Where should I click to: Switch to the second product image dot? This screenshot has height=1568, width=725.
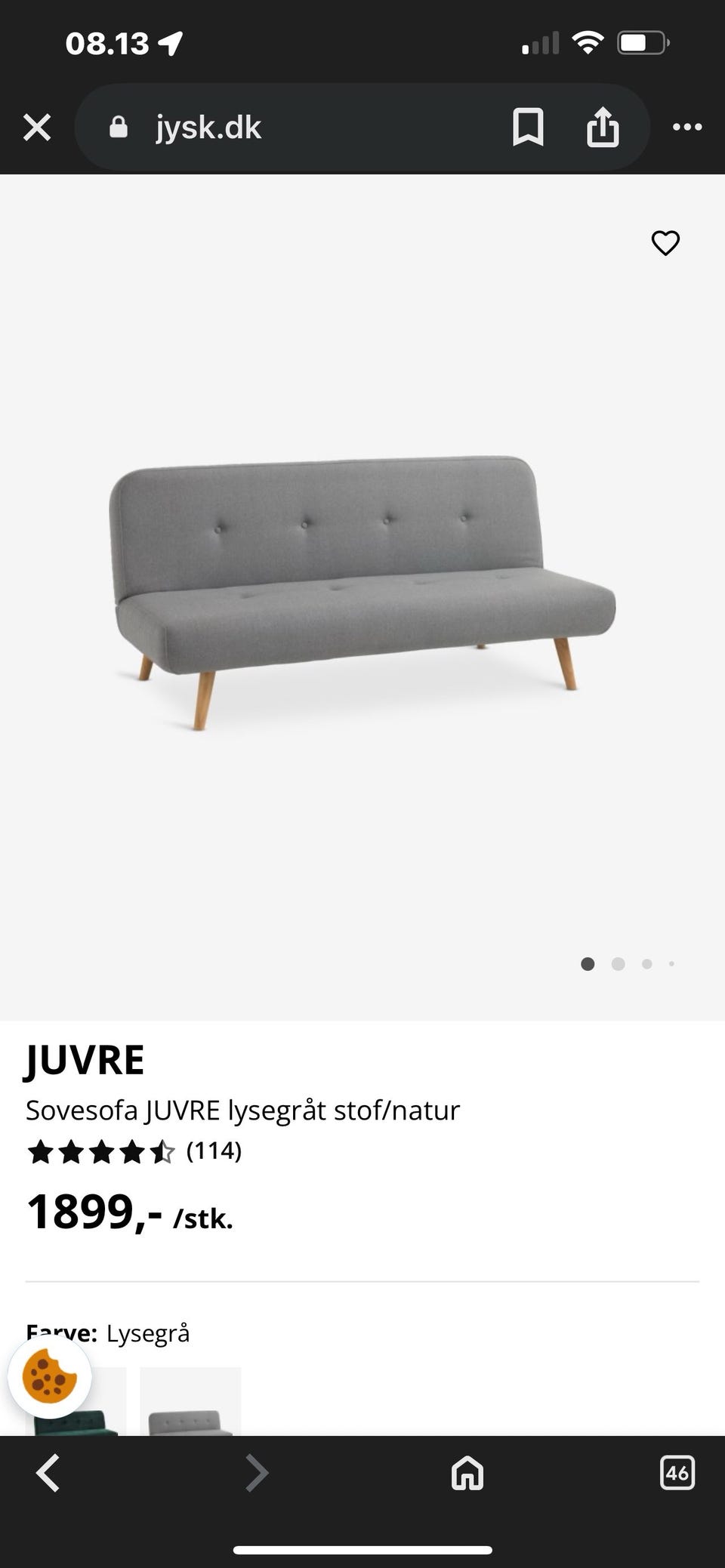coord(618,964)
